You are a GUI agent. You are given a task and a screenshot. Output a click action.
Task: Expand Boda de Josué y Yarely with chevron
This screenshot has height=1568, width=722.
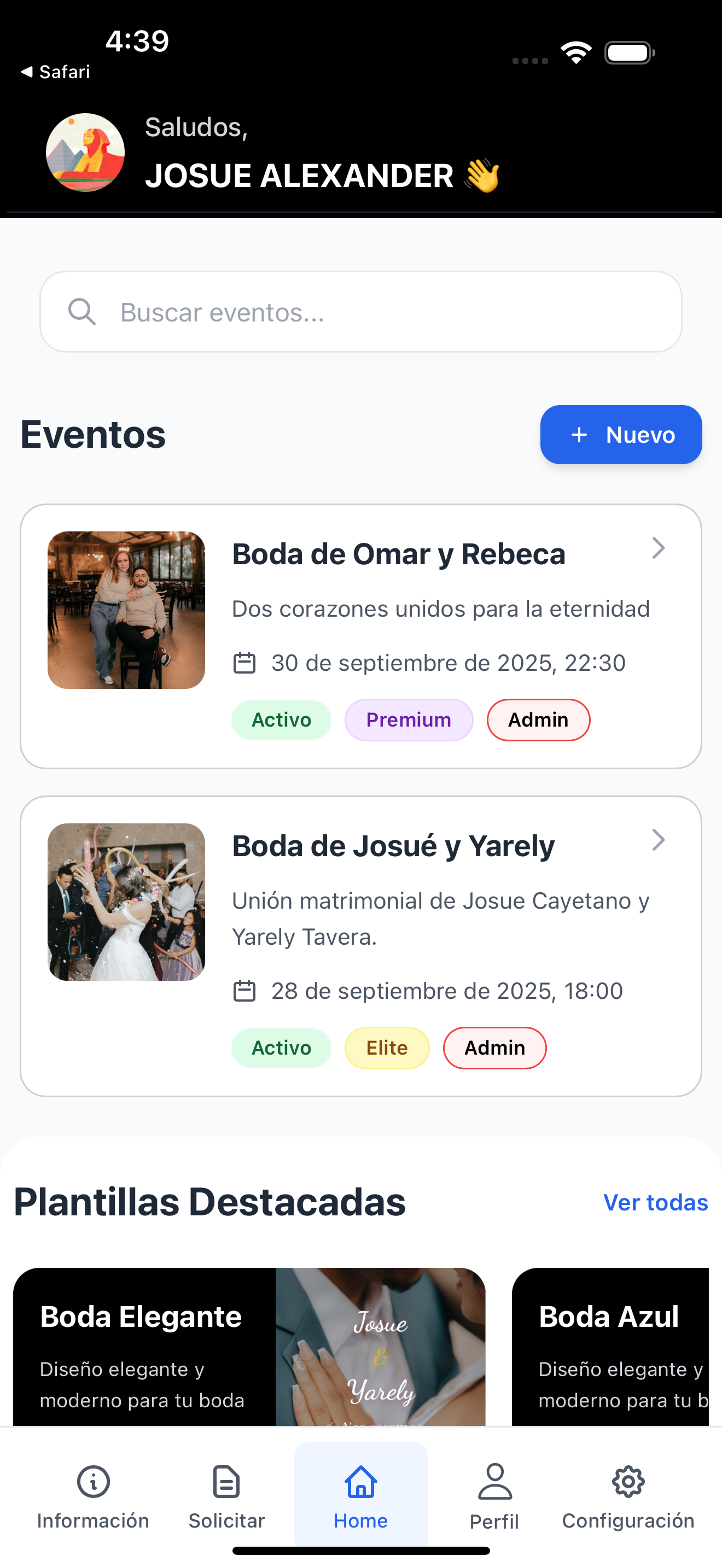point(659,840)
